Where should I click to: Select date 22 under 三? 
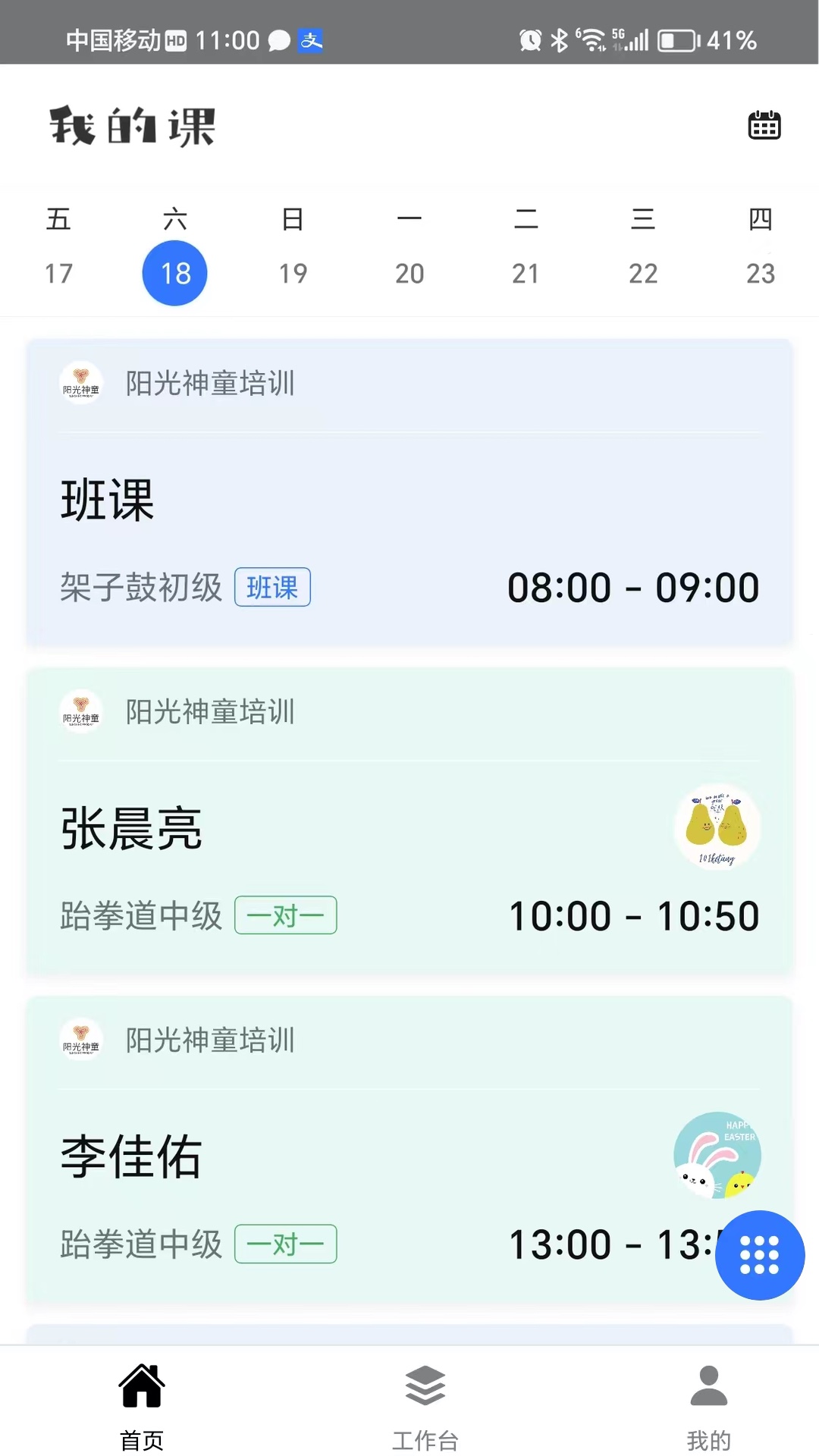tap(644, 273)
